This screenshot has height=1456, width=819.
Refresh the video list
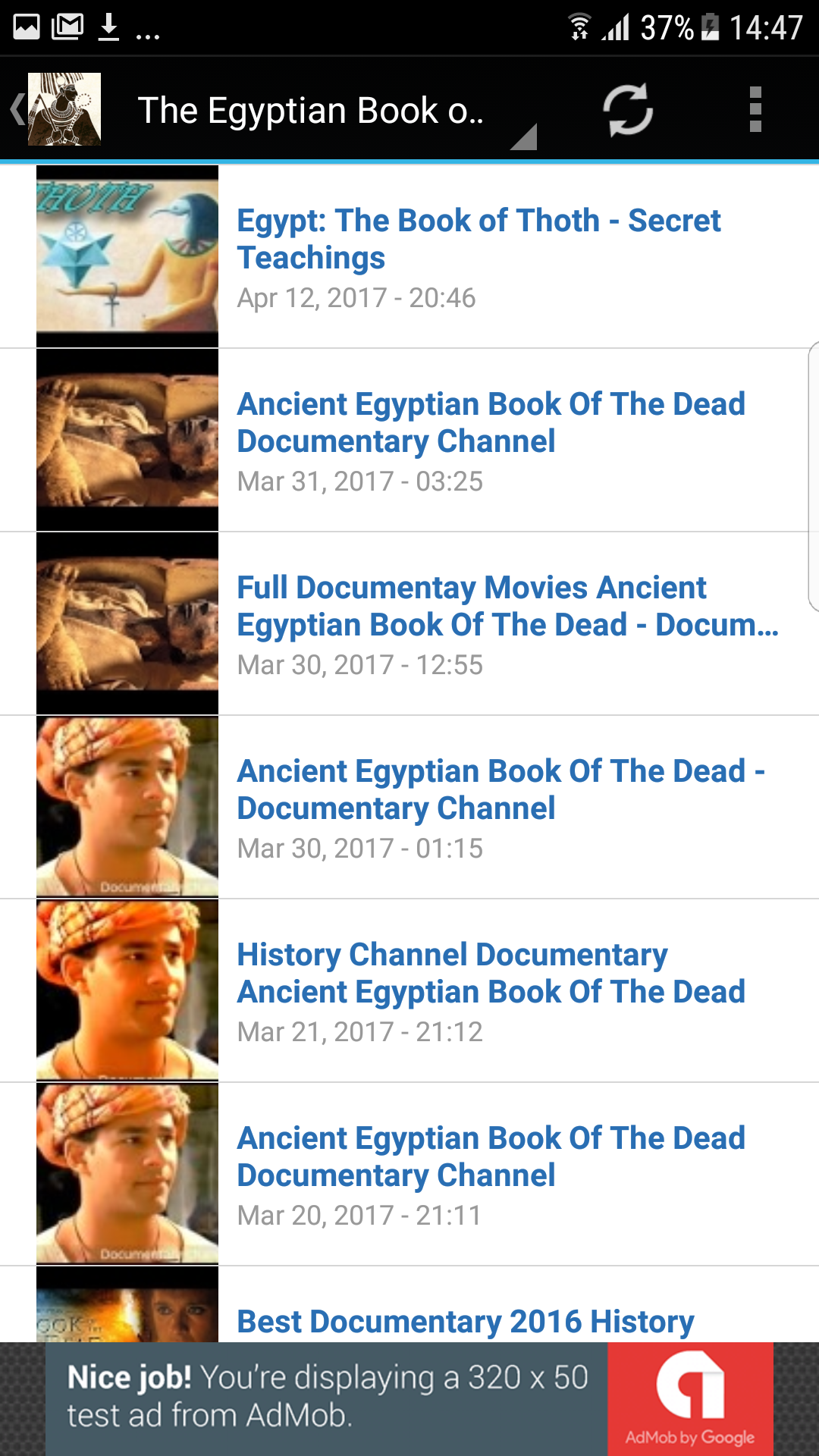click(x=628, y=110)
